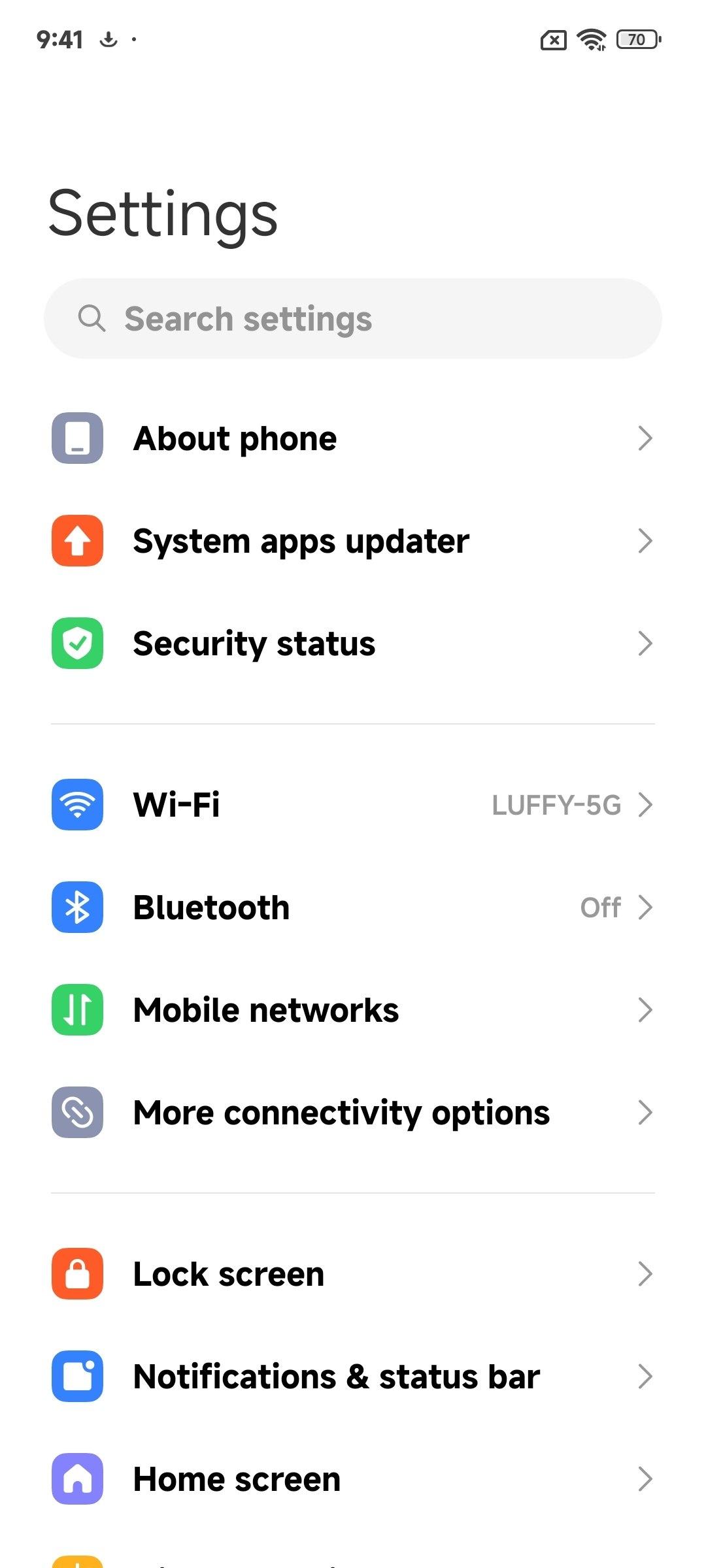This screenshot has height=1568, width=706.
Task: Open Notifications & status bar
Action: (x=353, y=1377)
